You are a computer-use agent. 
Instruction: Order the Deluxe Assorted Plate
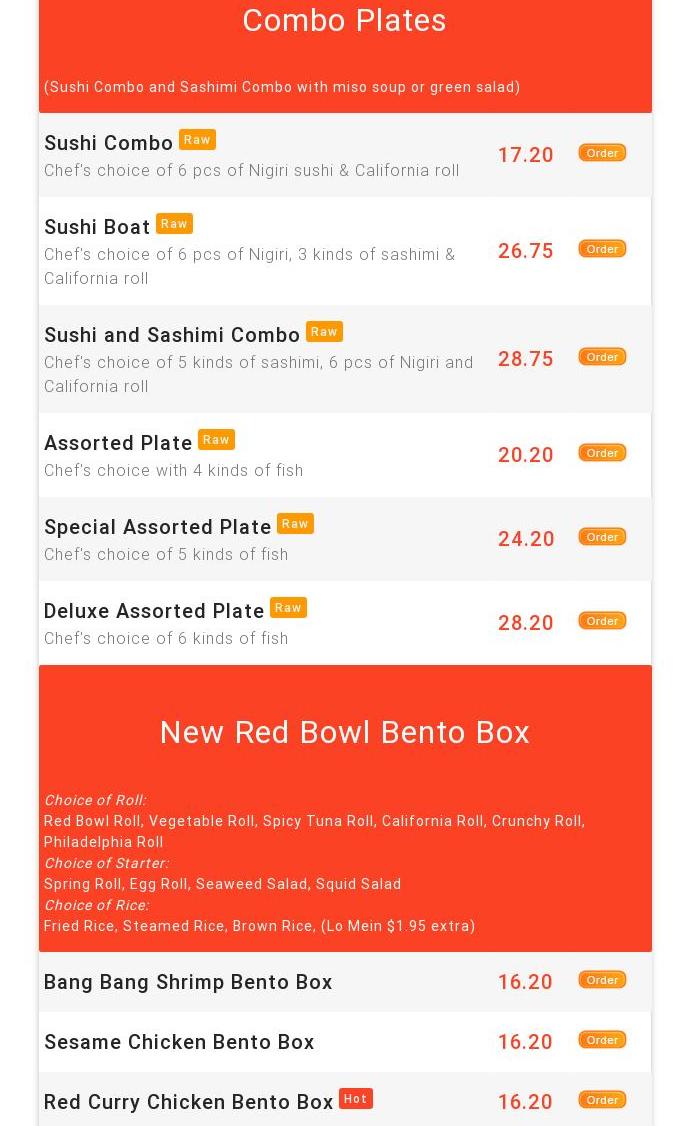[602, 621]
